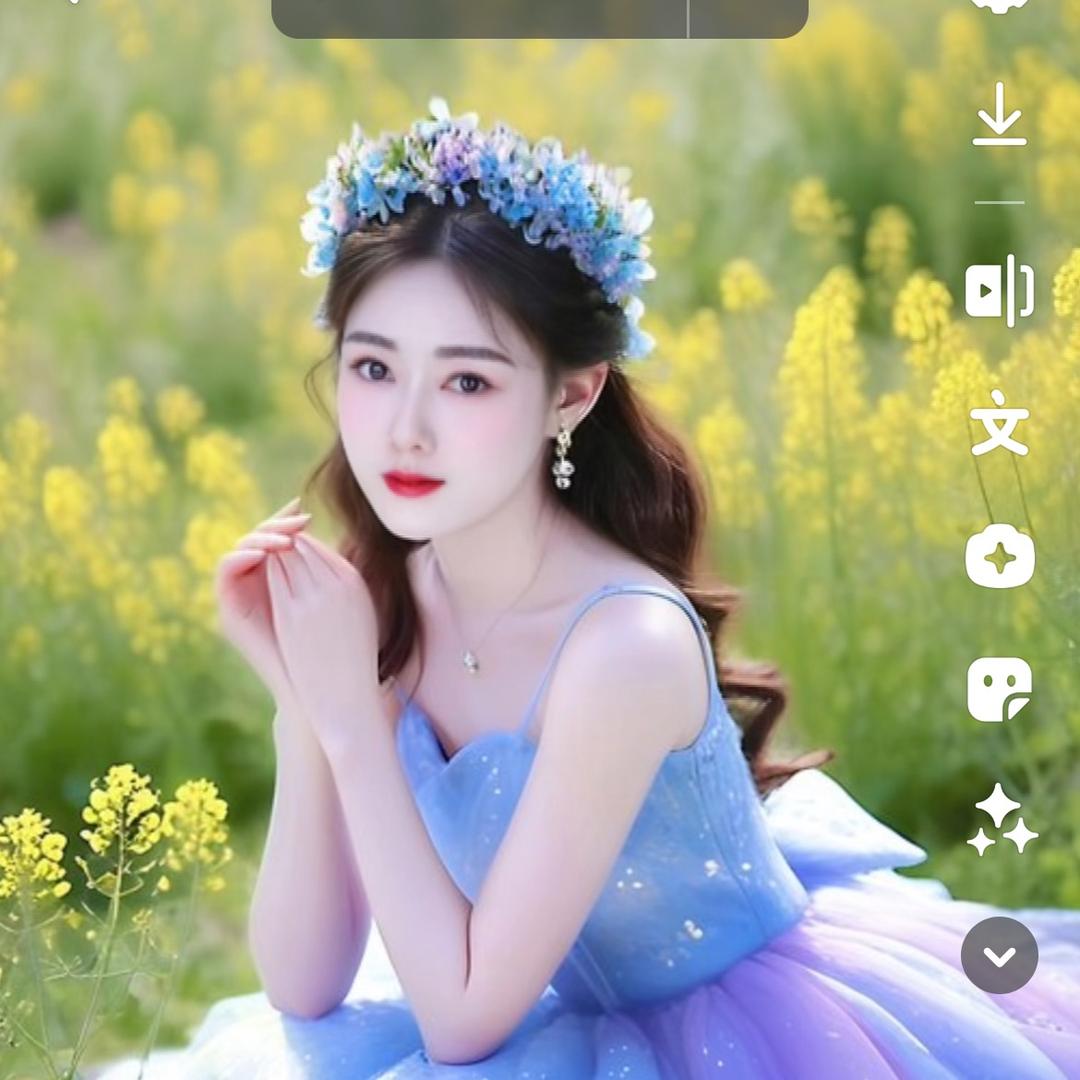Collapse the side editing toolbar
1080x1080 pixels.
coord(999,955)
